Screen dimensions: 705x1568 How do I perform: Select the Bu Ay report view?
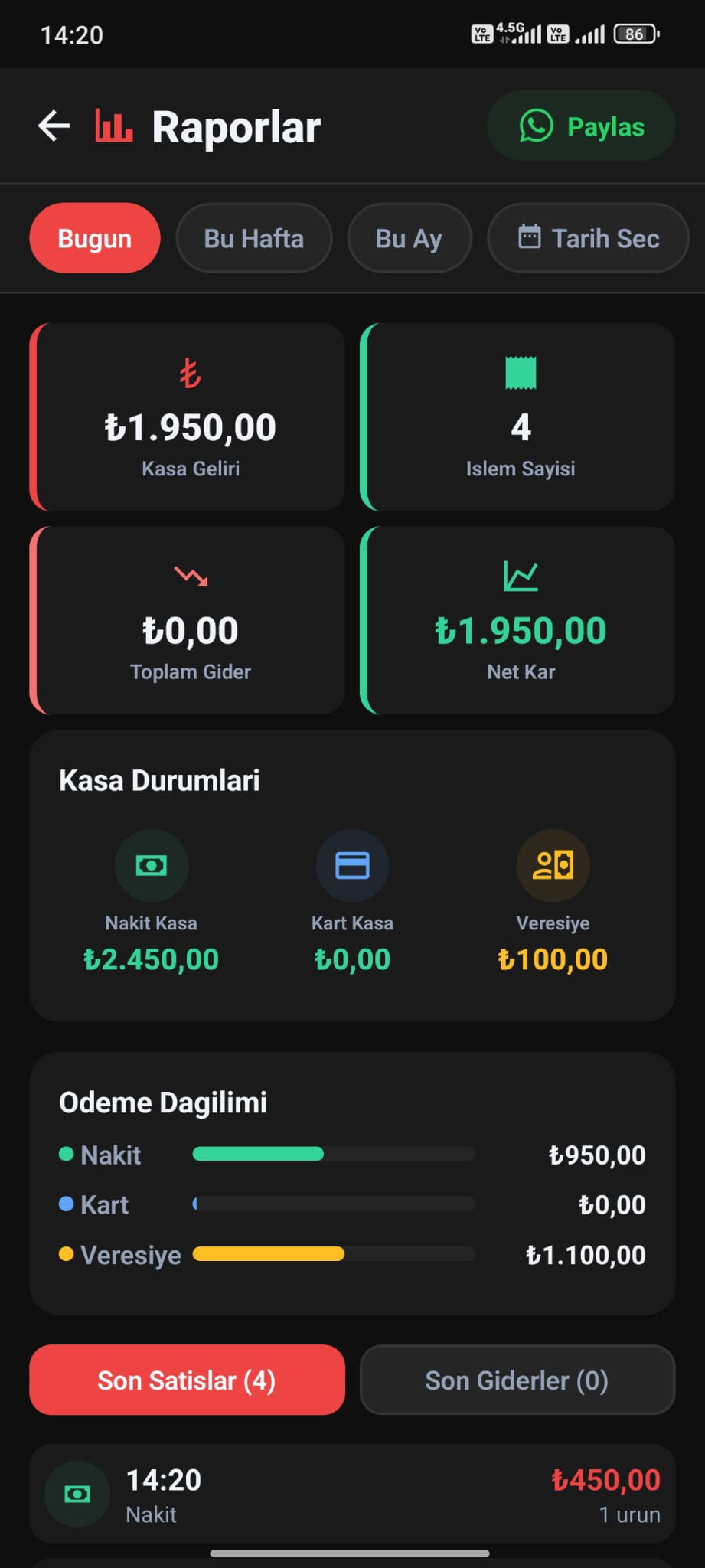(x=410, y=238)
